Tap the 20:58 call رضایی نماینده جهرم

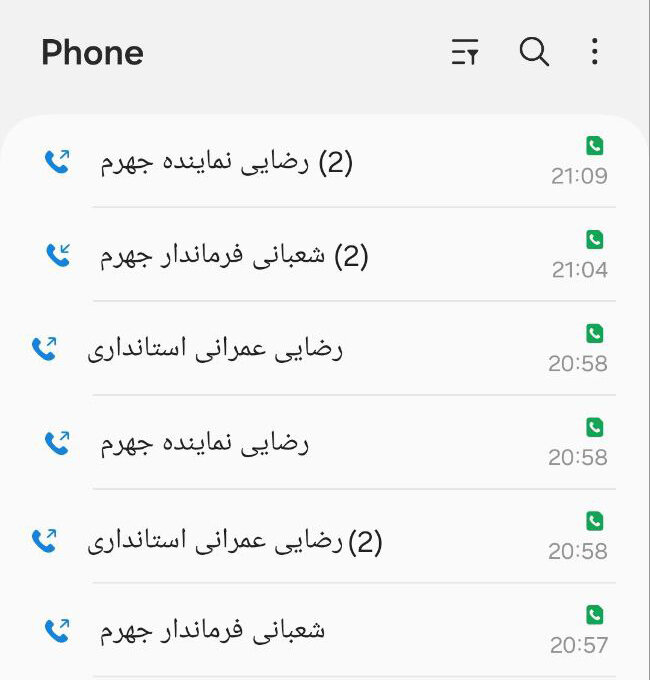click(205, 443)
